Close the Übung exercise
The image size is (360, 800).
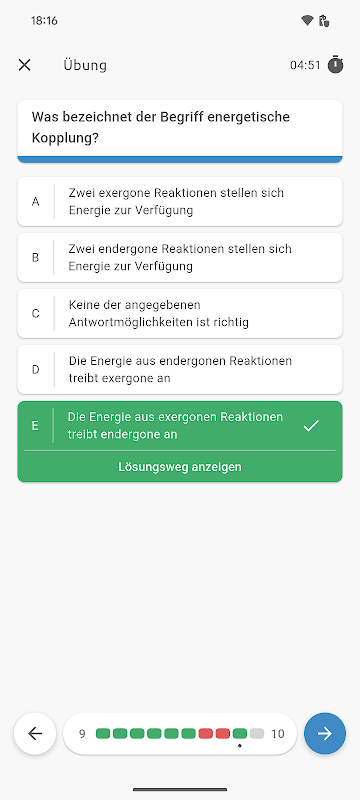tap(24, 65)
